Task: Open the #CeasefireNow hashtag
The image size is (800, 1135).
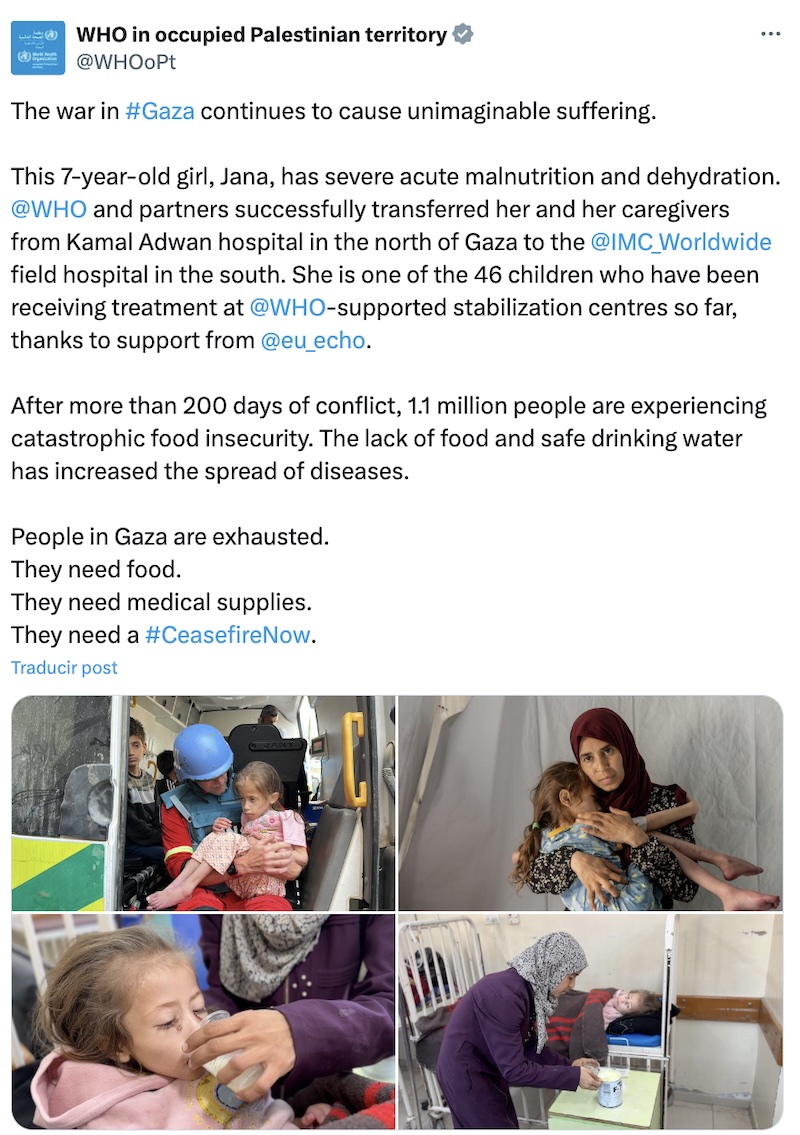Action: (x=228, y=635)
